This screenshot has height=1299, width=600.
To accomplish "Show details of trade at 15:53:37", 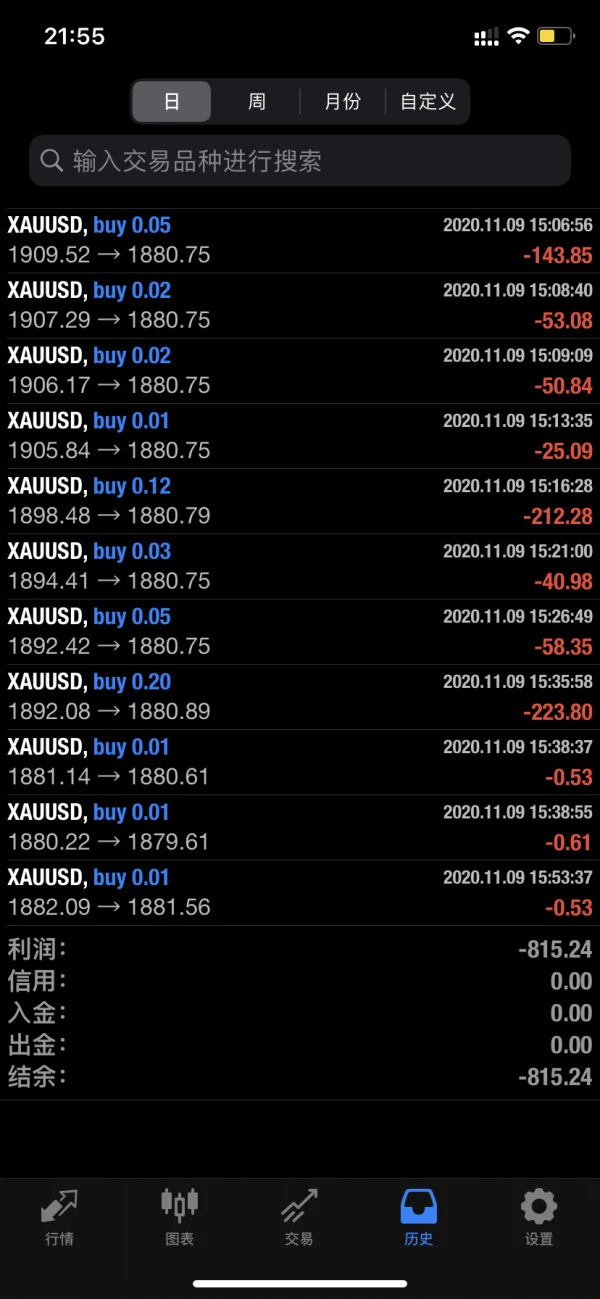I will pyautogui.click(x=300, y=892).
